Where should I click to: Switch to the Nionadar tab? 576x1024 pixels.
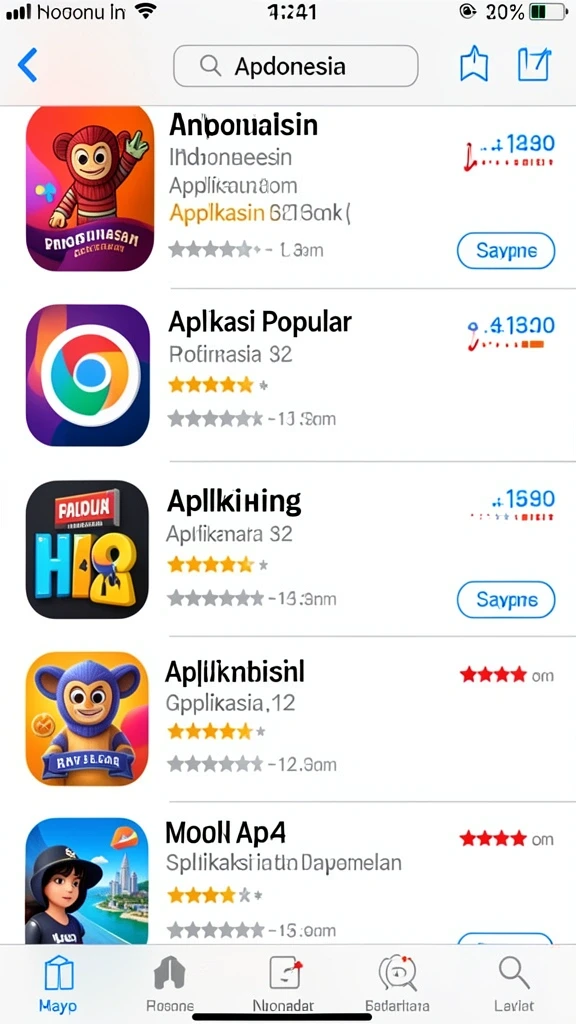(x=283, y=983)
